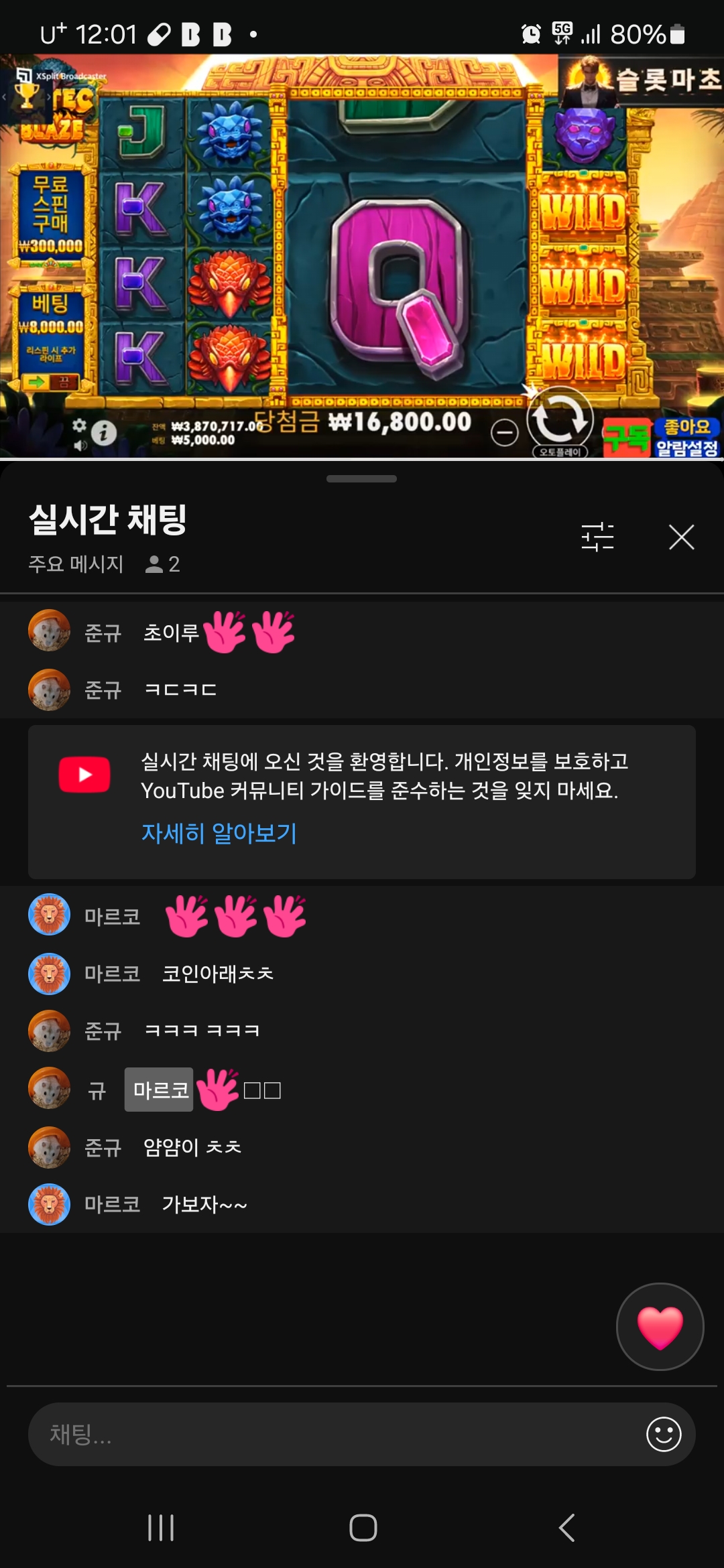The height and width of the screenshot is (1568, 724).
Task: Send a heart reaction
Action: [660, 1327]
